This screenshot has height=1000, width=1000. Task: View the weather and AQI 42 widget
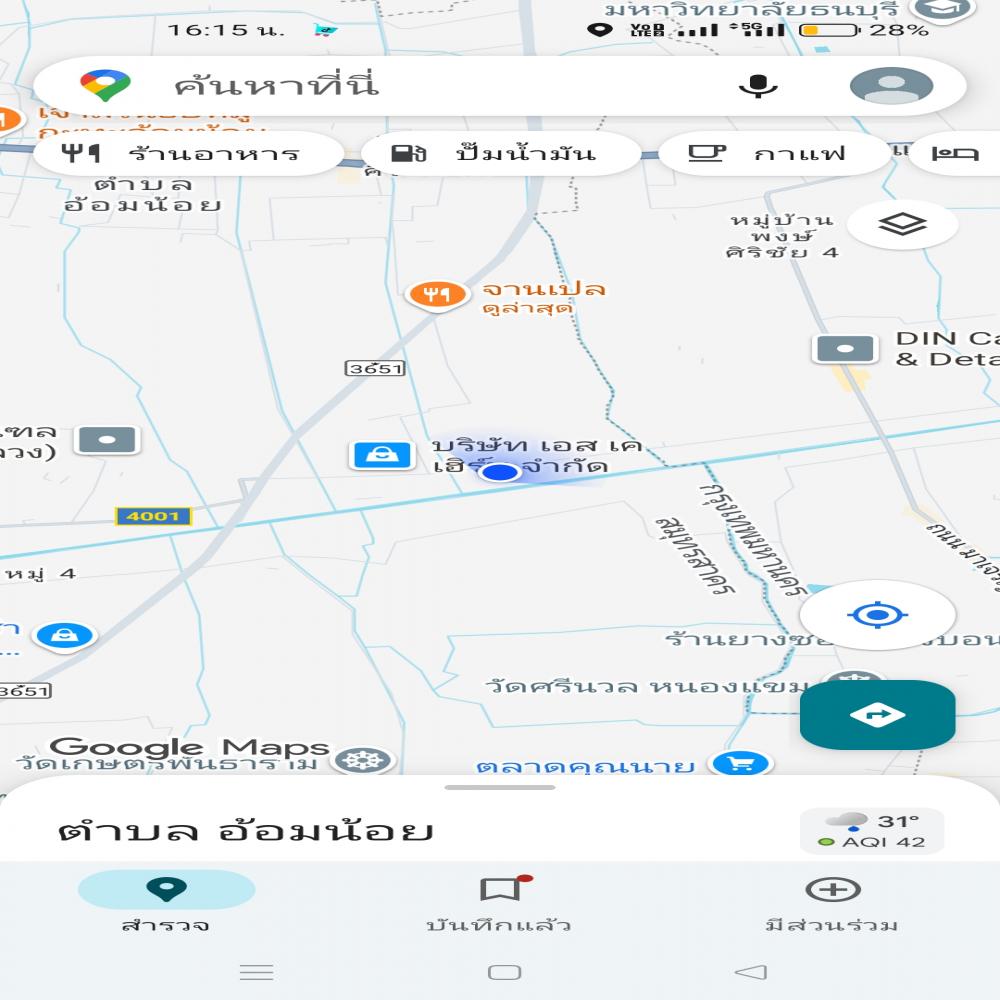pyautogui.click(x=871, y=831)
